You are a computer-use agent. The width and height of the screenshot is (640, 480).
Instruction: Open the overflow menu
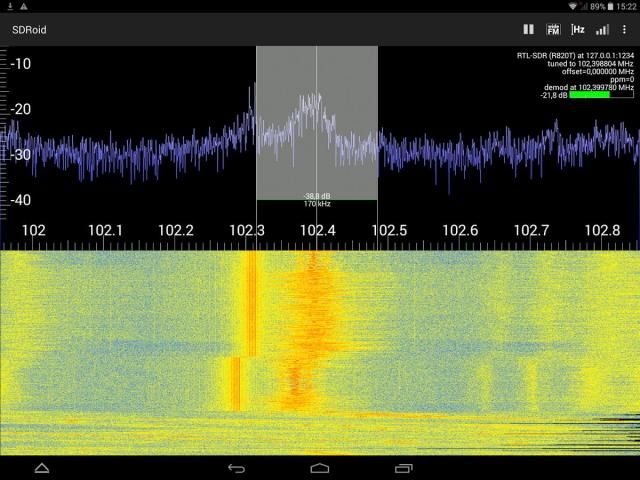(625, 30)
